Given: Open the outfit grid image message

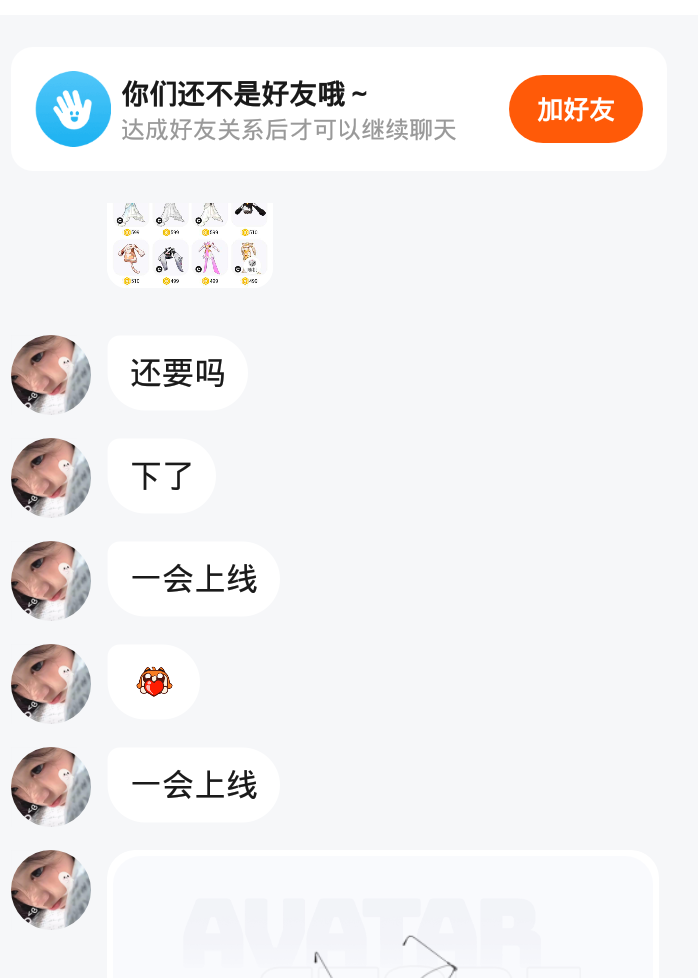Looking at the screenshot, I should 190,244.
